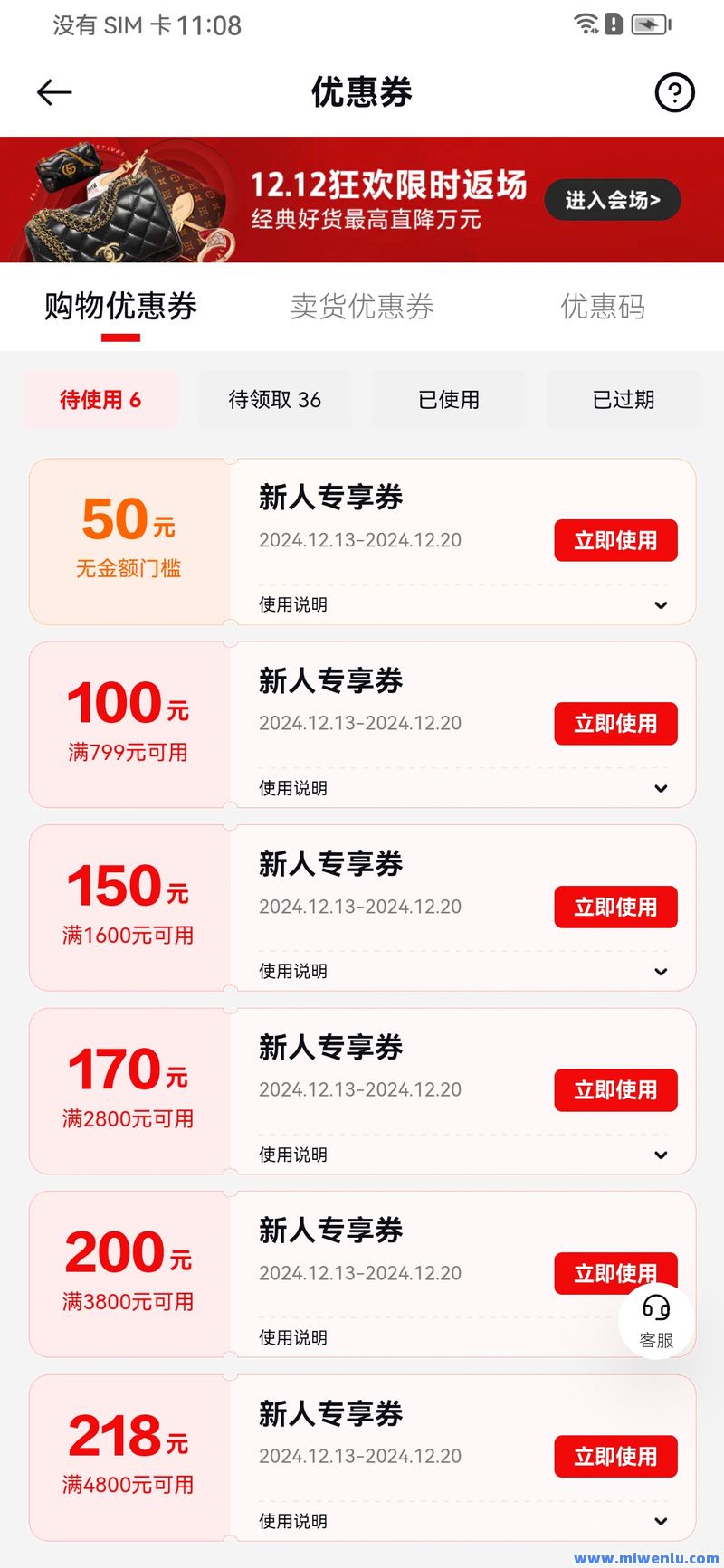The image size is (724, 1568).
Task: Tap the battery indicator in the status bar
Action: coord(649,25)
